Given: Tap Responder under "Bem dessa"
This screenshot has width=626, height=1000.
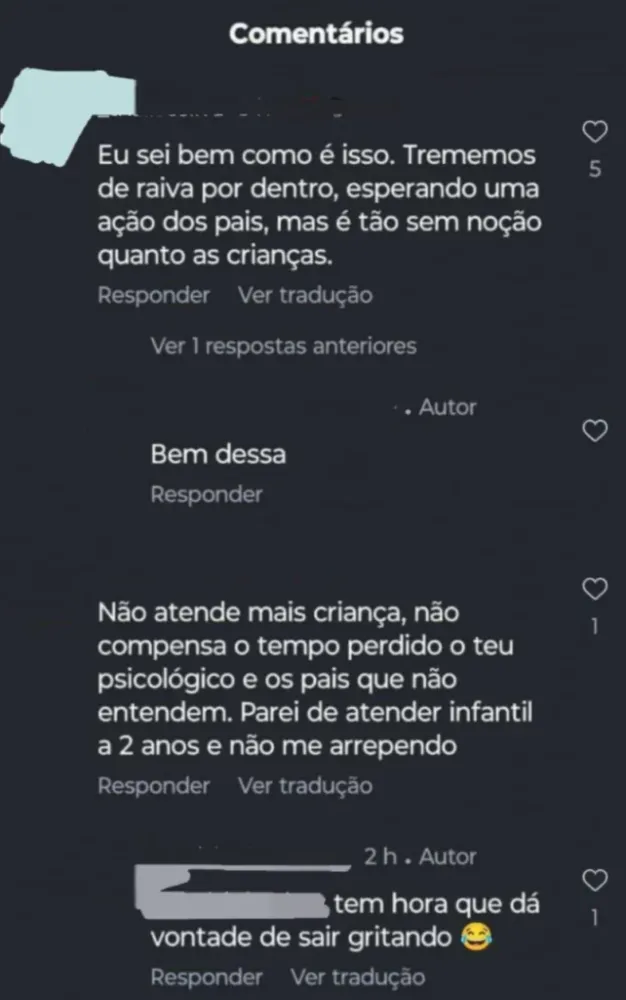Looking at the screenshot, I should (x=206, y=494).
